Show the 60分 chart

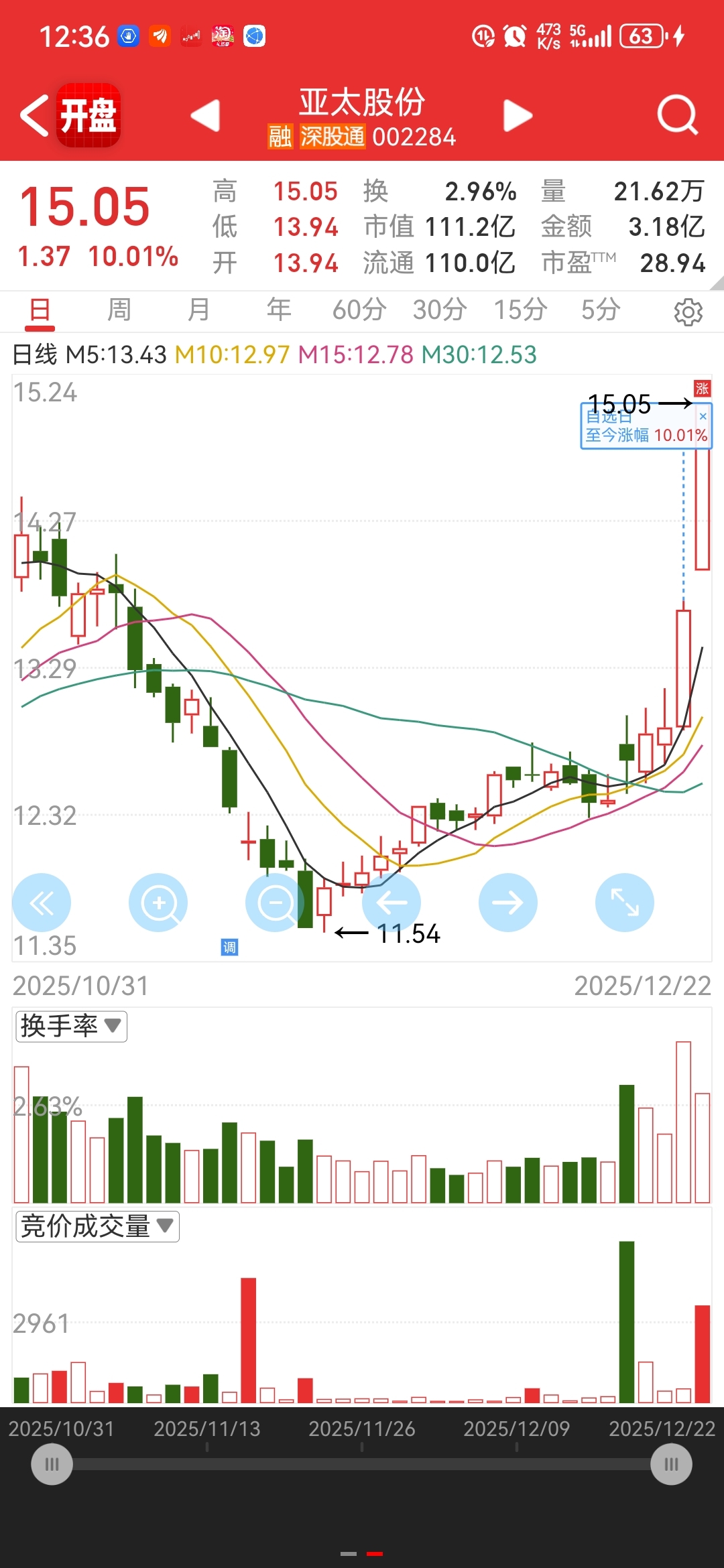click(359, 310)
